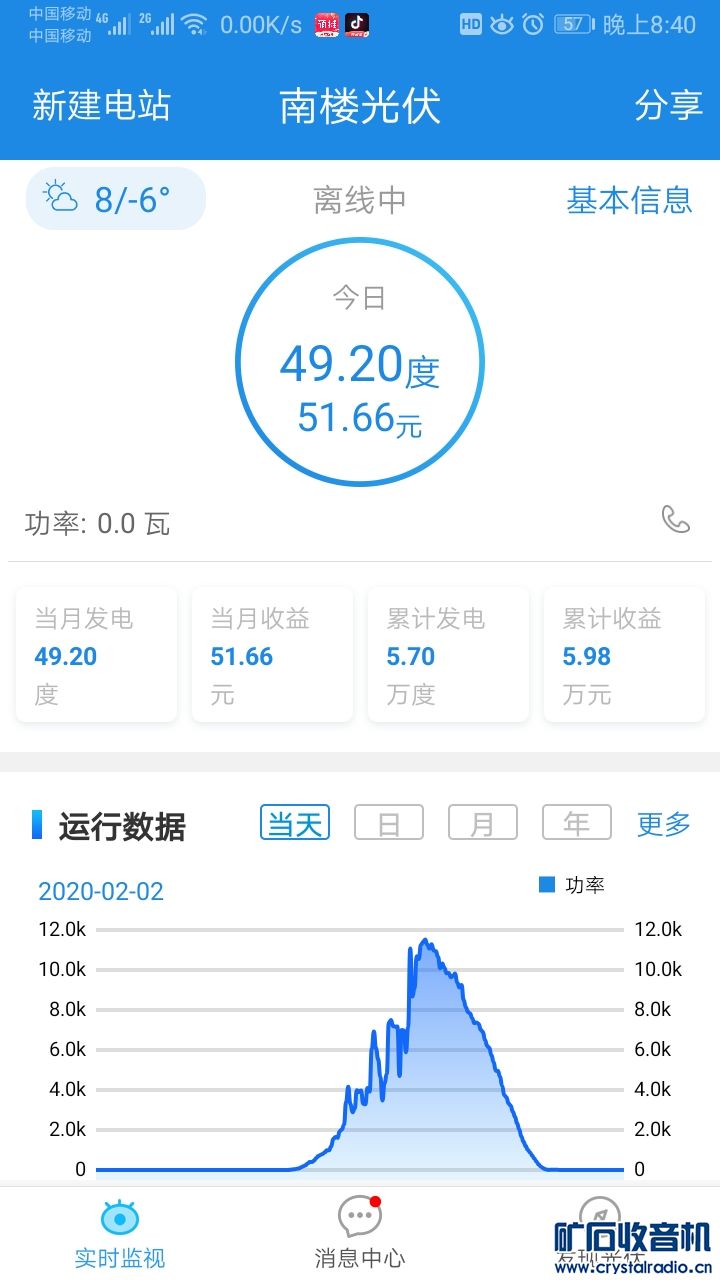Open the 8/-6° weather chip

tap(116, 199)
